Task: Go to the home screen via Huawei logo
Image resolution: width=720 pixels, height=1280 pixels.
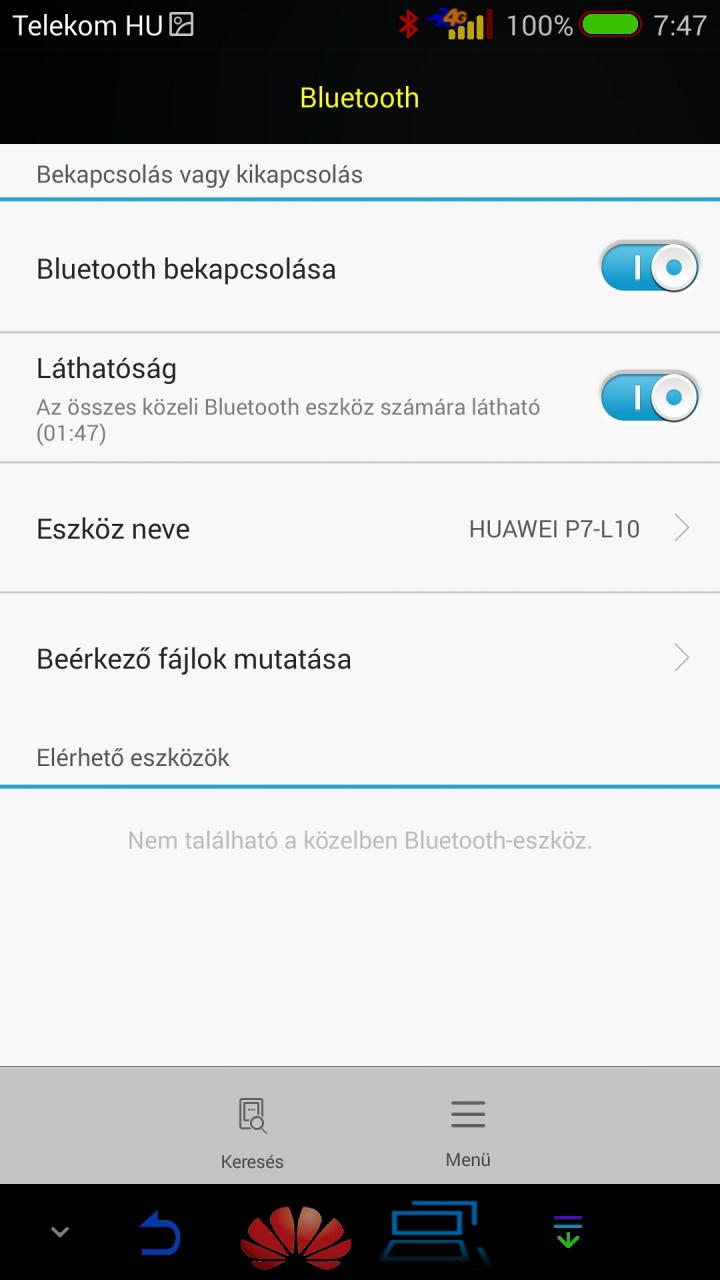Action: point(296,1236)
